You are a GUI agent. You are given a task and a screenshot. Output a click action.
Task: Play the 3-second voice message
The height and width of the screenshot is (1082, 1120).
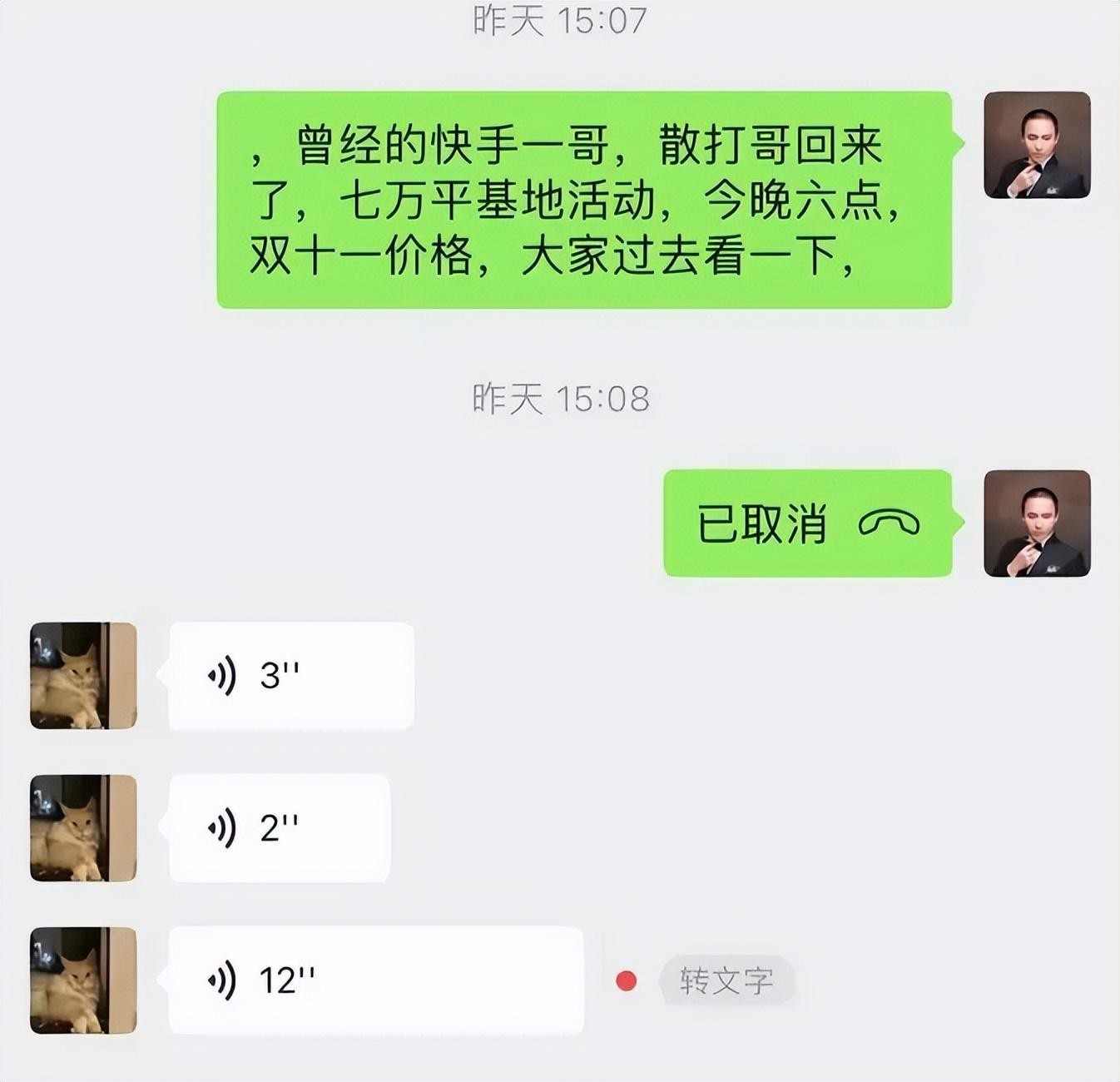tap(290, 676)
